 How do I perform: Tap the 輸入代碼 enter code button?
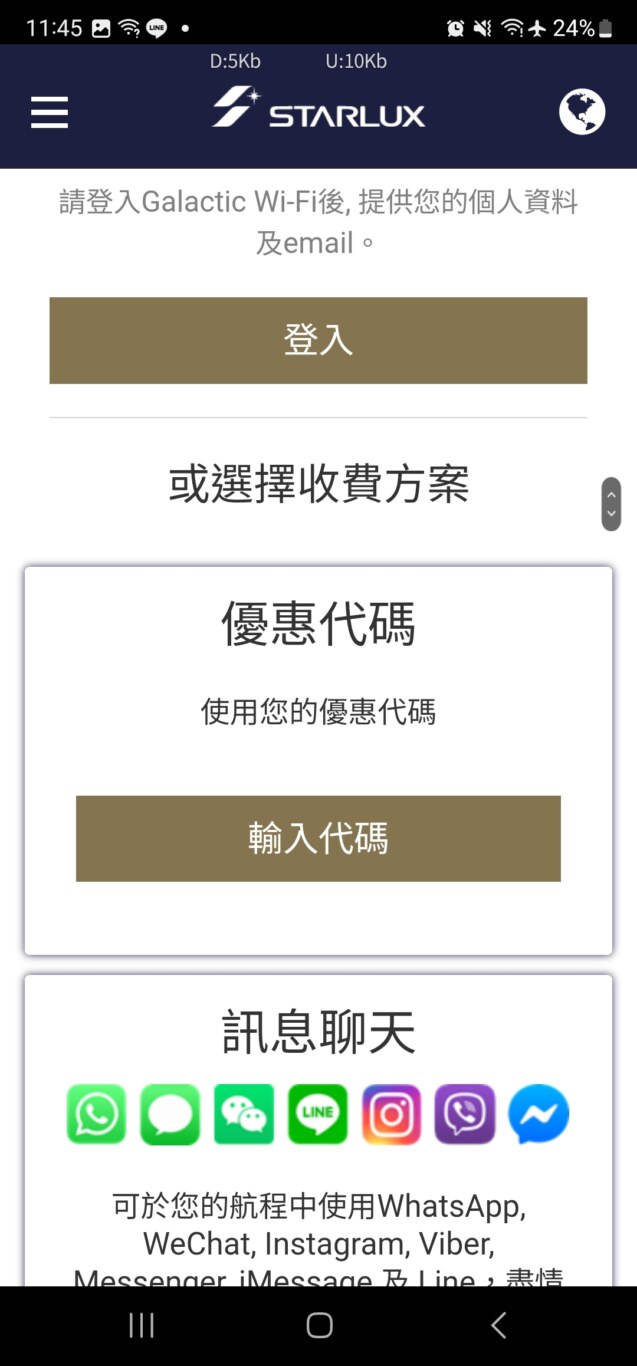pyautogui.click(x=318, y=838)
